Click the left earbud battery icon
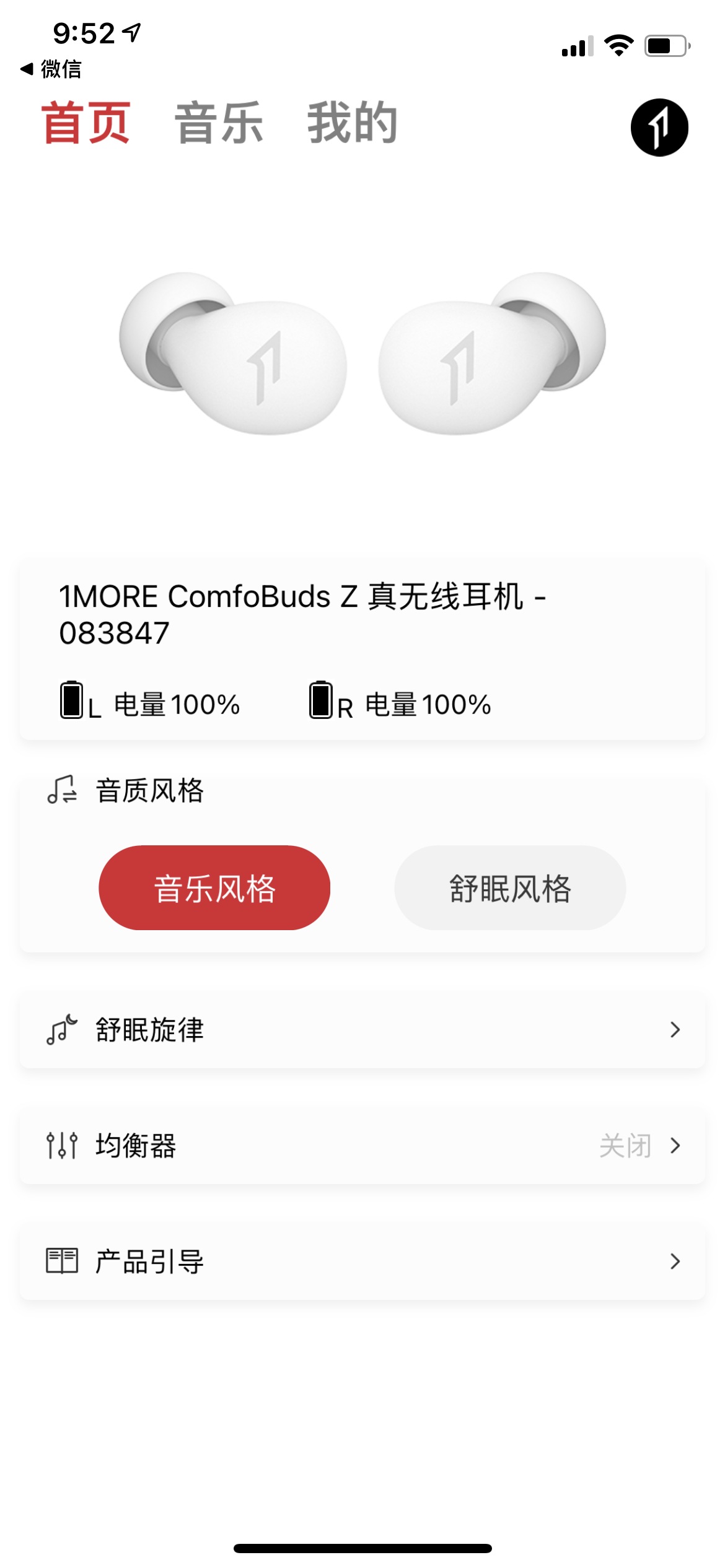The height and width of the screenshot is (1568, 725). 70,702
